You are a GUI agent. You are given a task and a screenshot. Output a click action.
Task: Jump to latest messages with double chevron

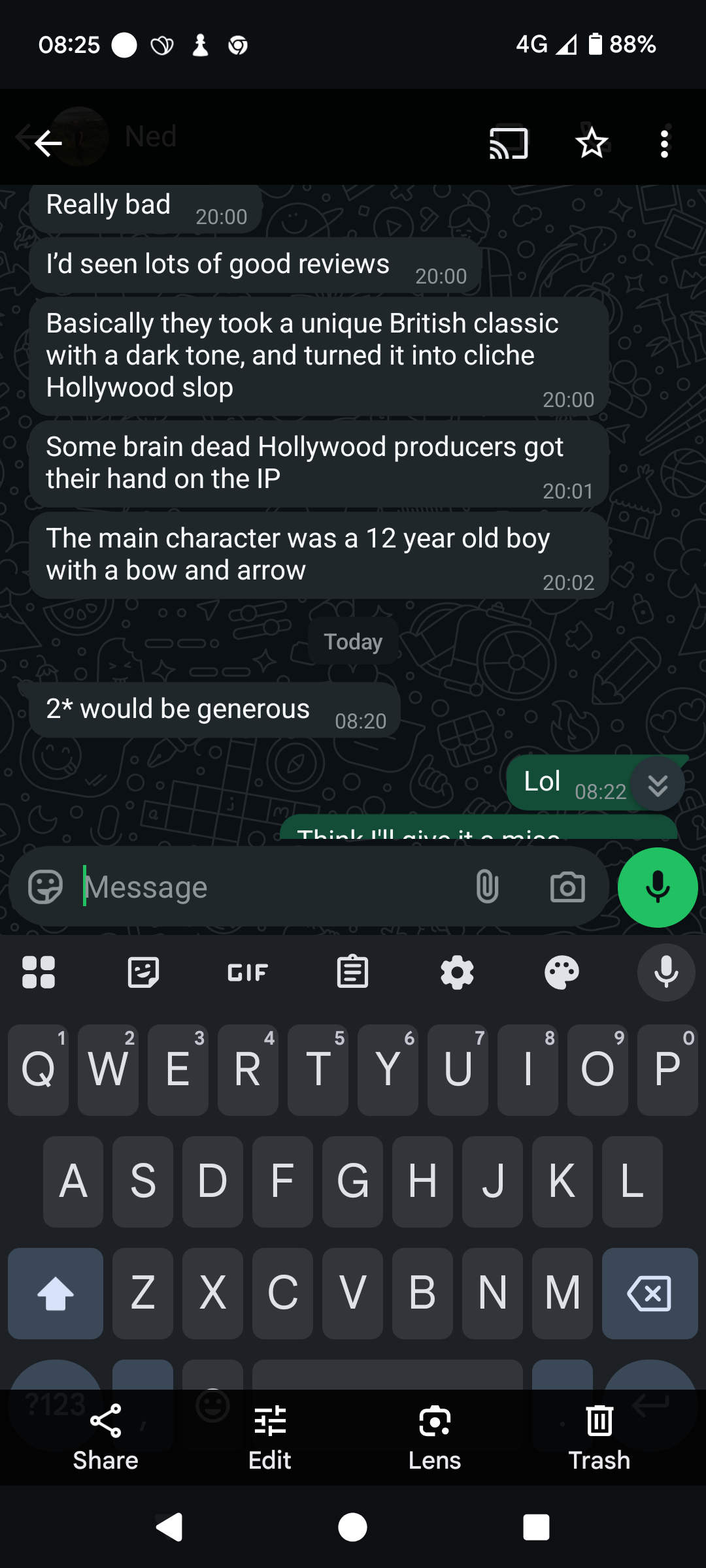(657, 784)
